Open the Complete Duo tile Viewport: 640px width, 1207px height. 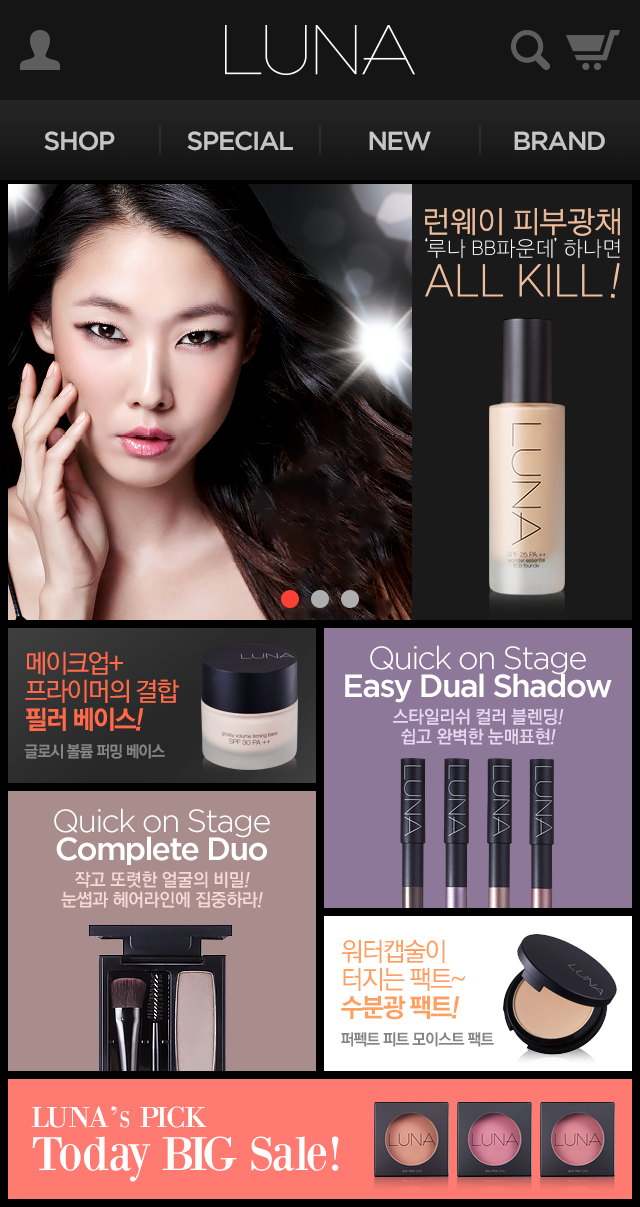162,930
